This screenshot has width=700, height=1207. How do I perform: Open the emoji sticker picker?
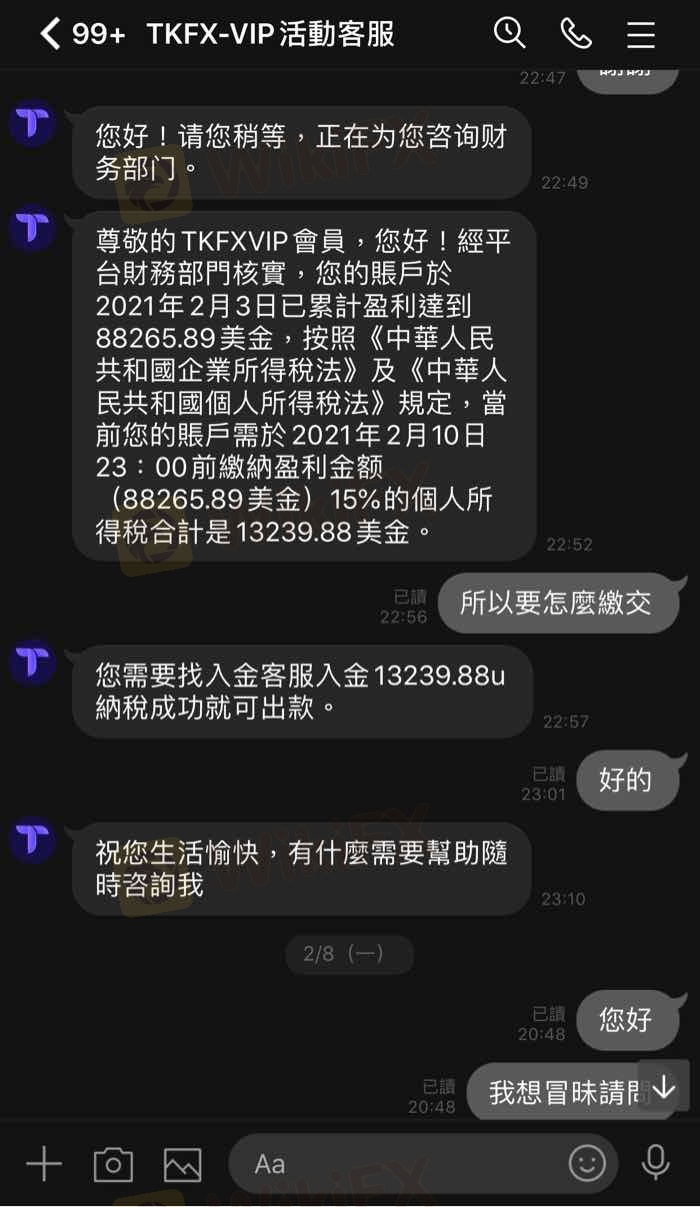(587, 1163)
